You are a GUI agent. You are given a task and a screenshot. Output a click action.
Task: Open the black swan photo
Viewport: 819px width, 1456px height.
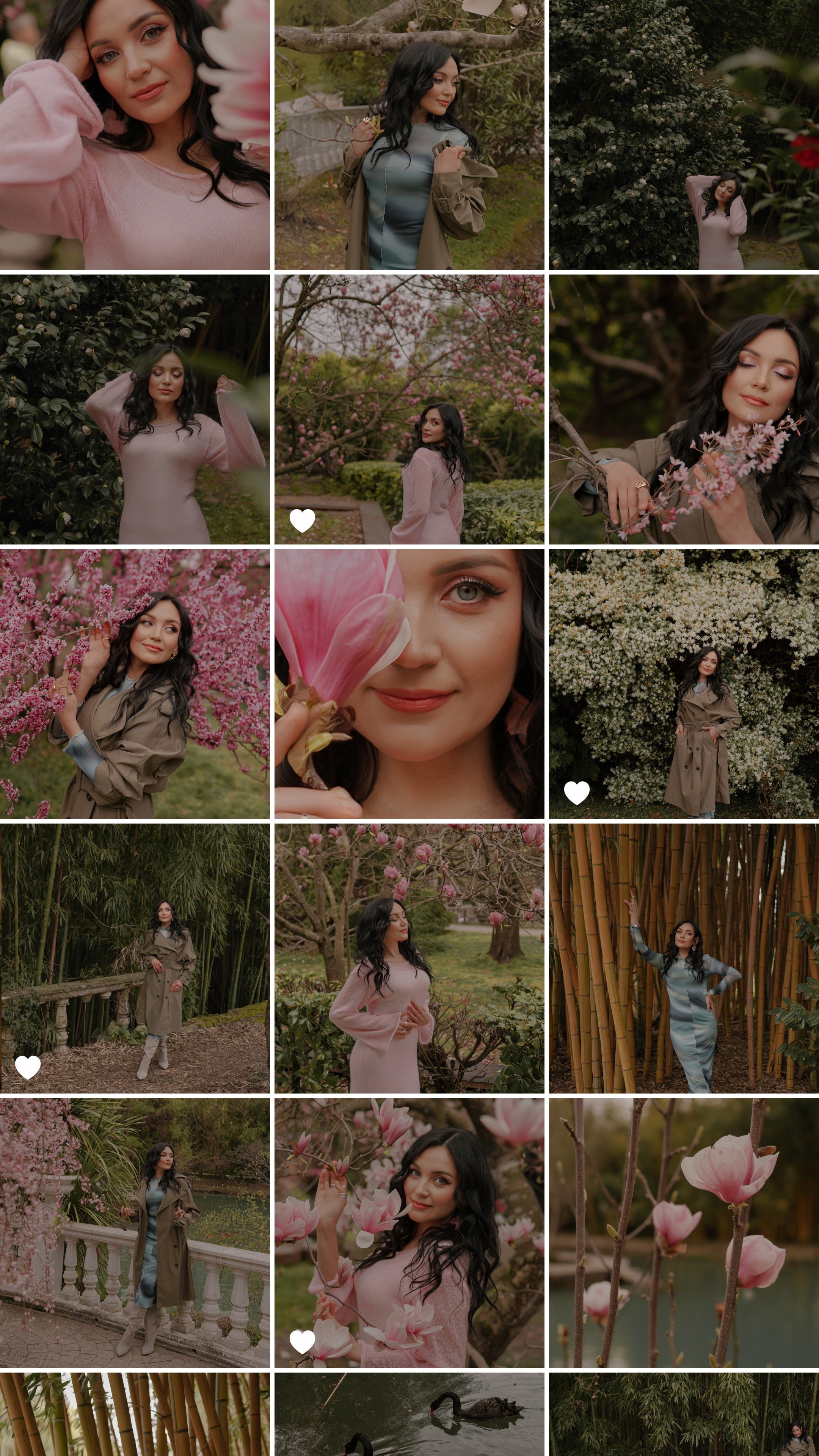pyautogui.click(x=409, y=1416)
